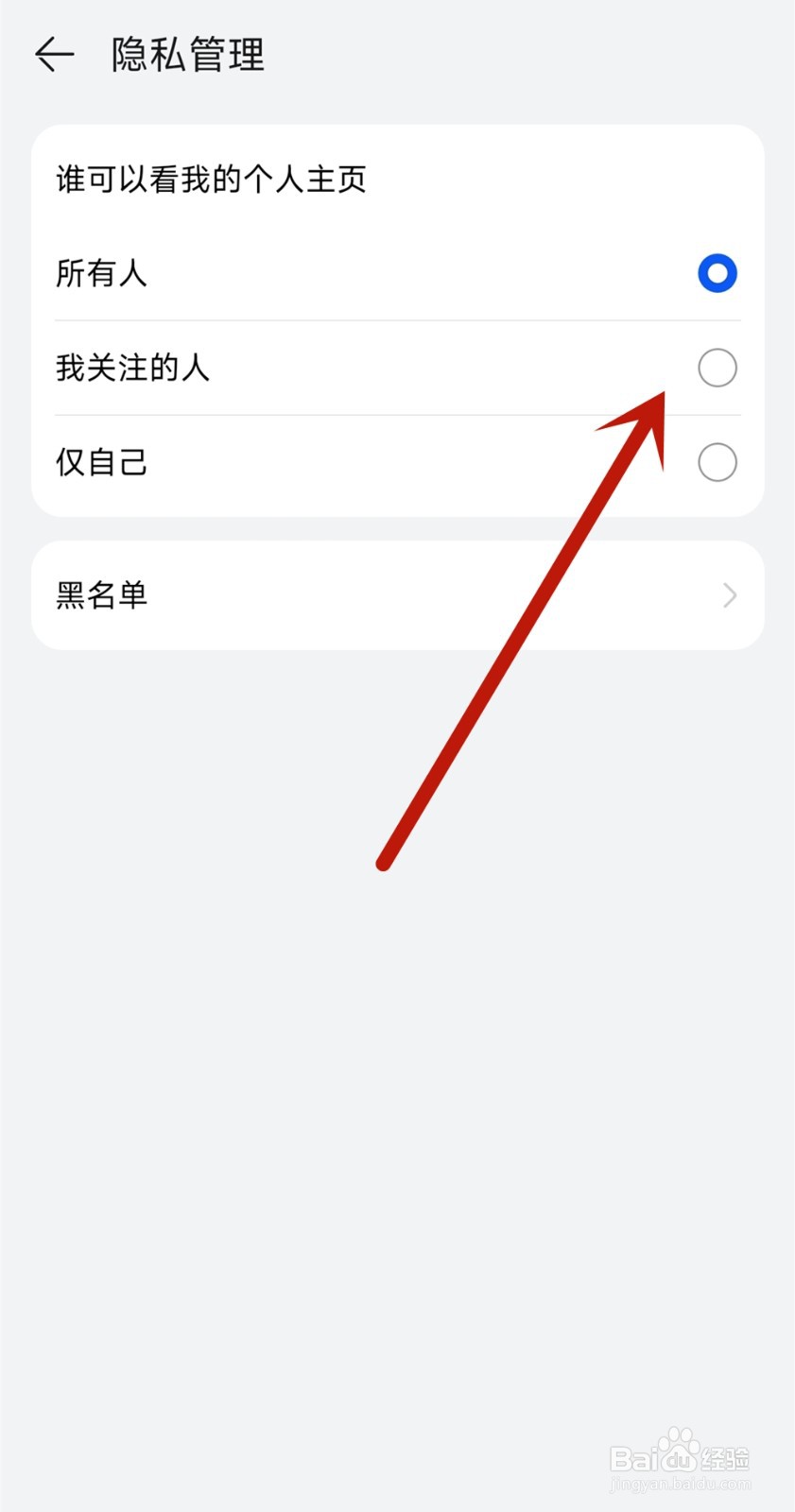Open the blacklist settings row
795x1512 pixels.
397,595
